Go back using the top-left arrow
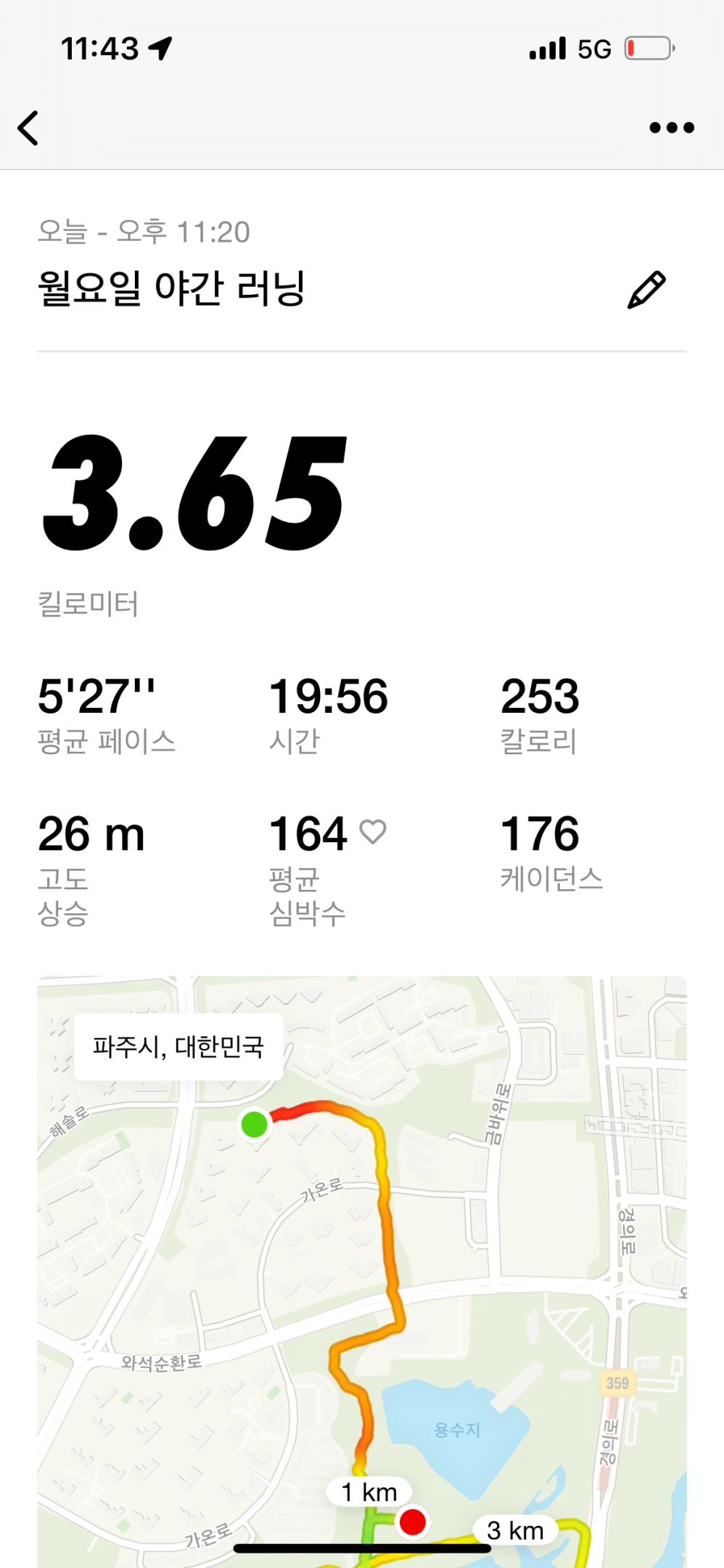Screen dimensions: 724x1568 click(28, 128)
